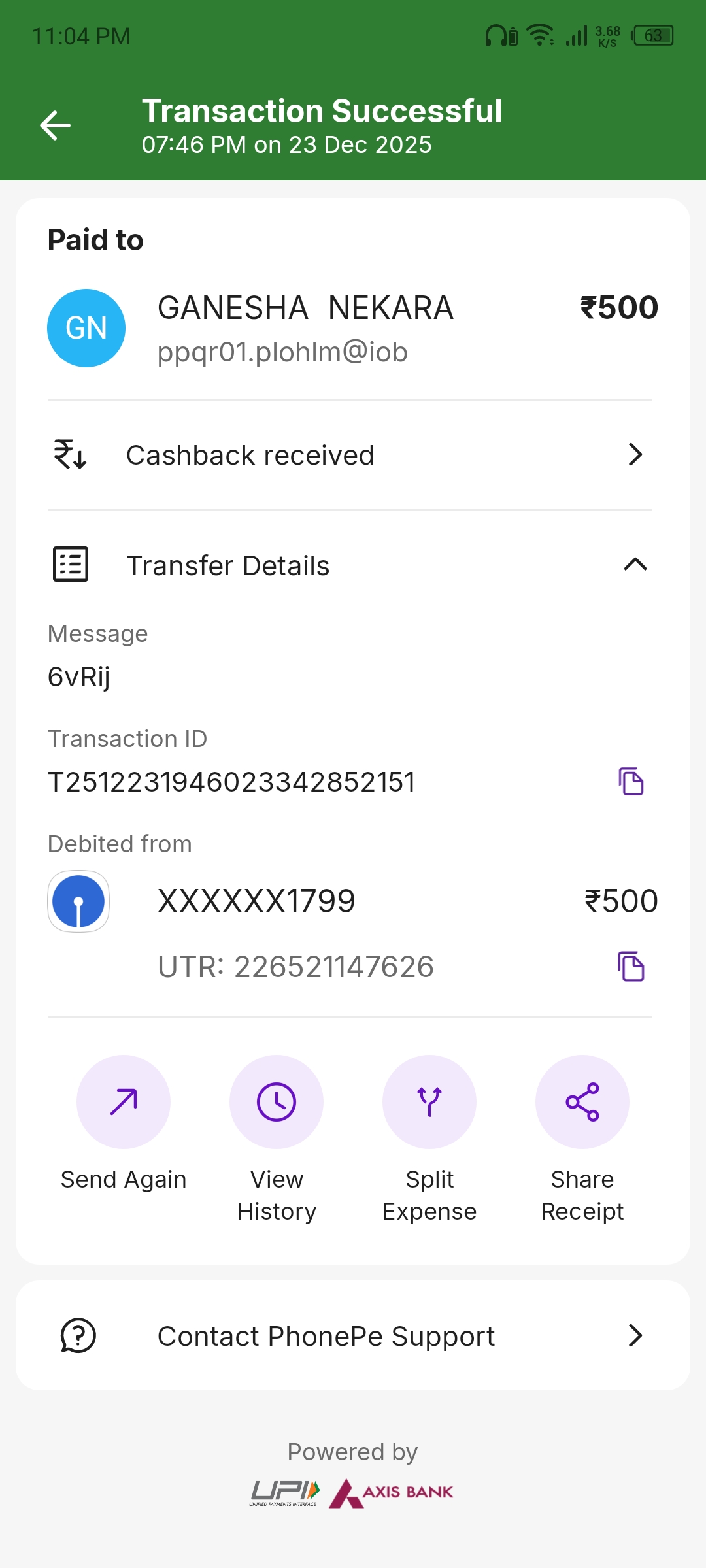Split Expense for this payment

(429, 1102)
